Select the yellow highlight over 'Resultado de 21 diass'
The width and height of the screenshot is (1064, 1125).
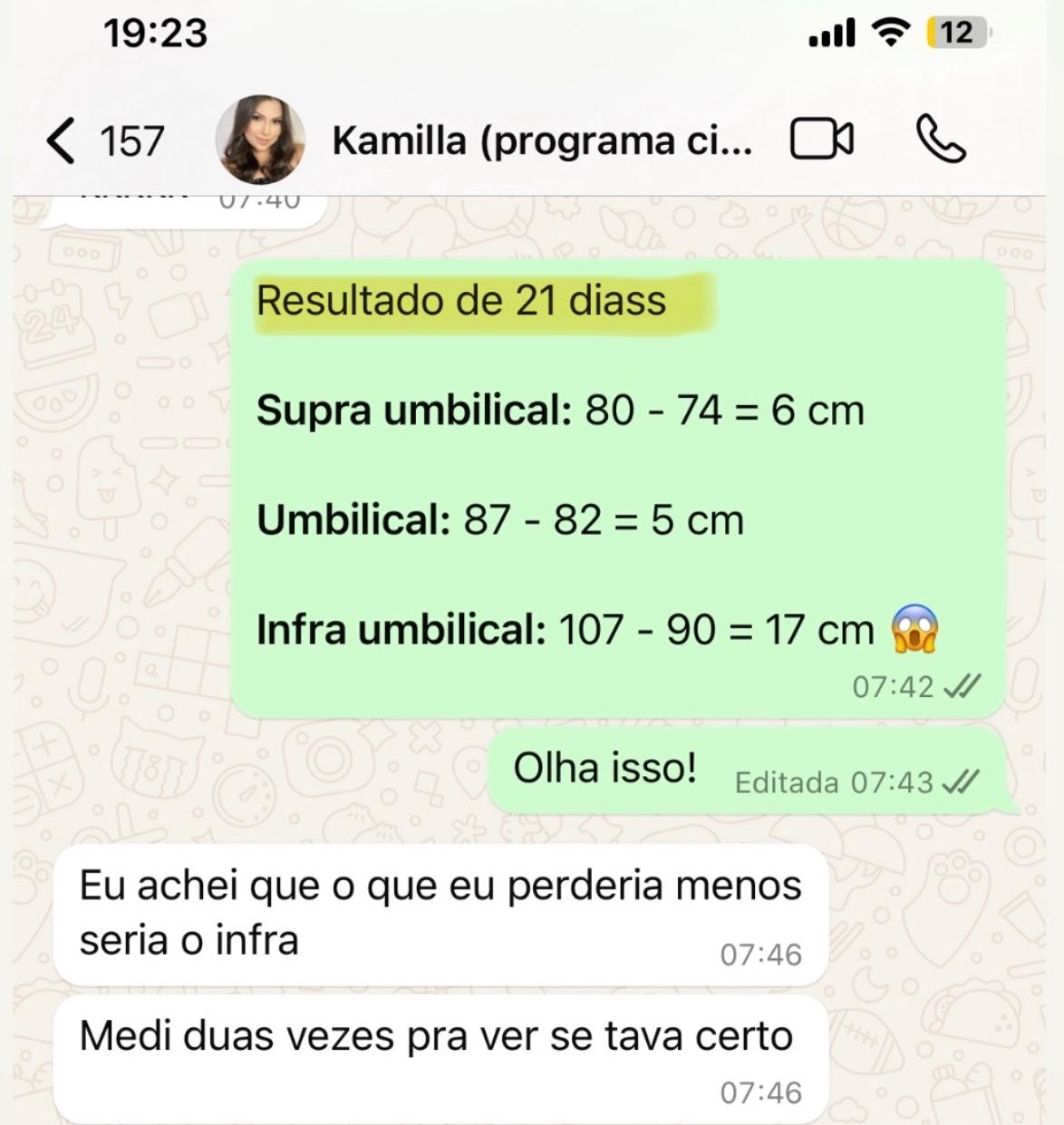tap(460, 299)
